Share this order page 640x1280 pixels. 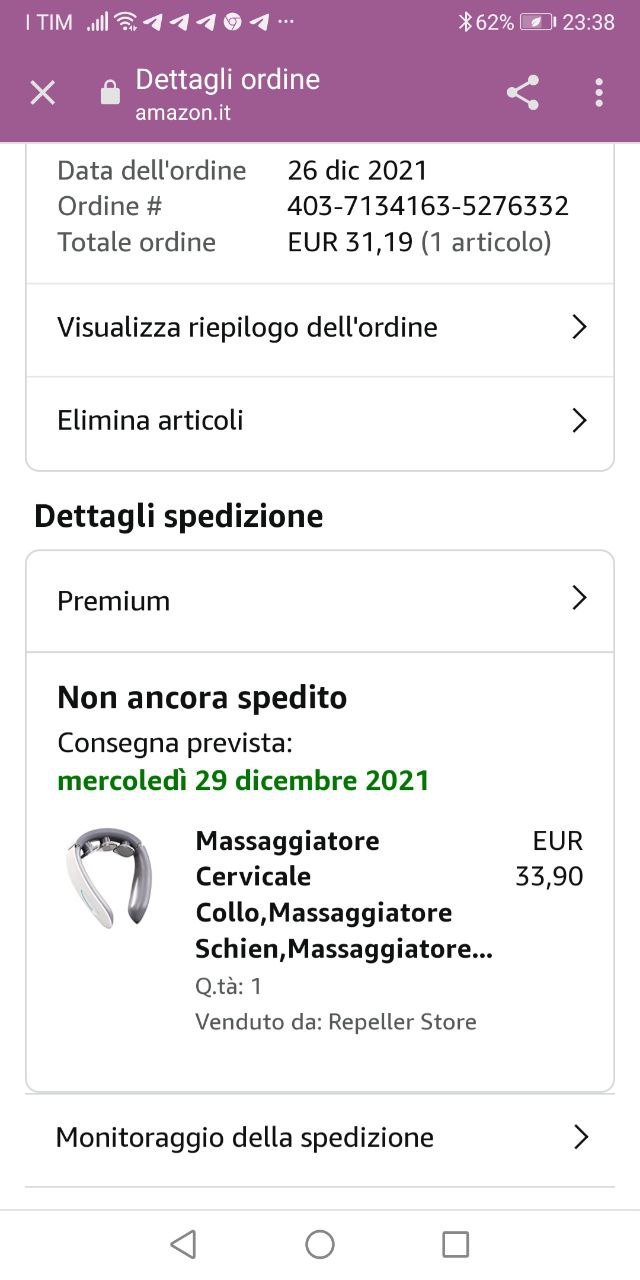click(522, 93)
